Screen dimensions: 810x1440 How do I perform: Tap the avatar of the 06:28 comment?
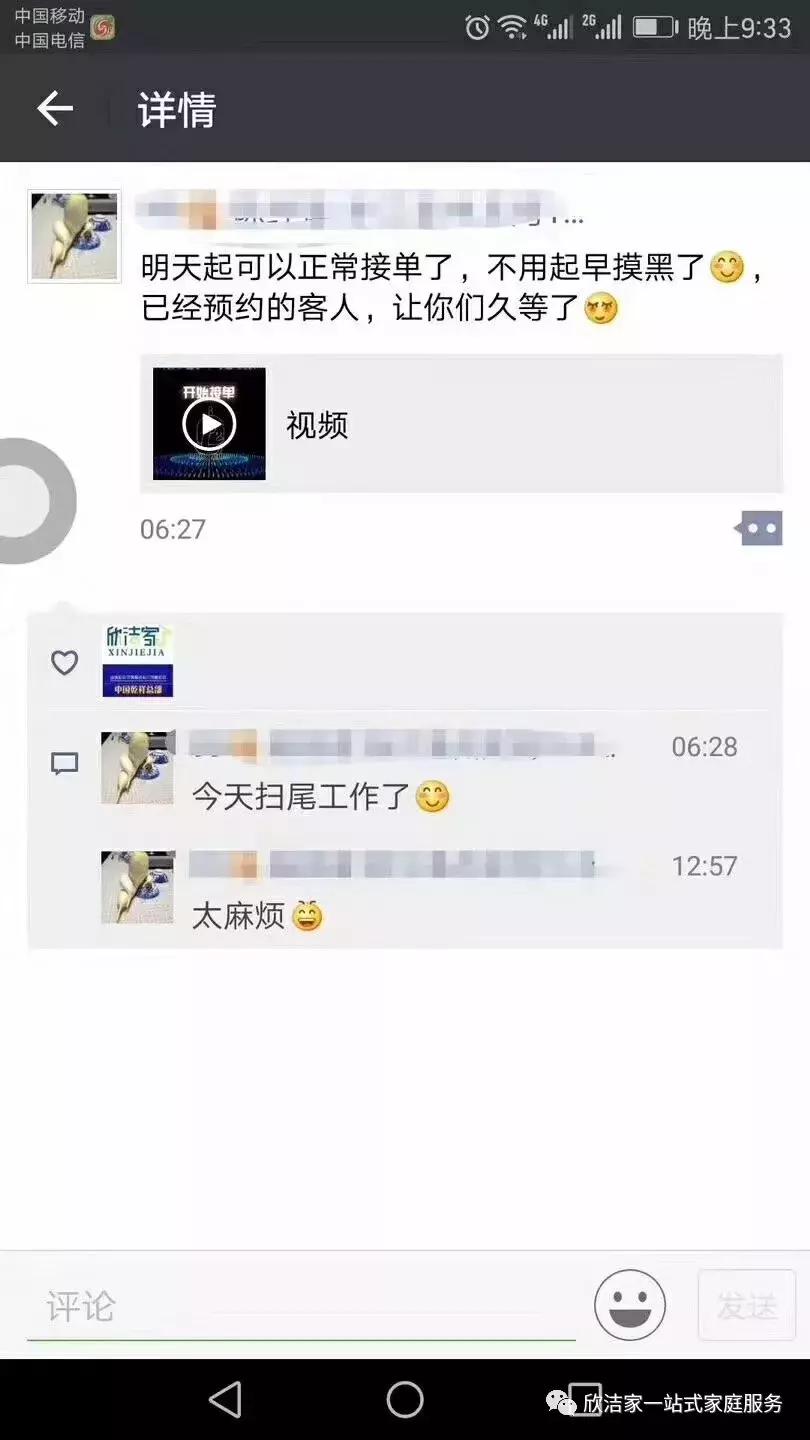(x=136, y=767)
